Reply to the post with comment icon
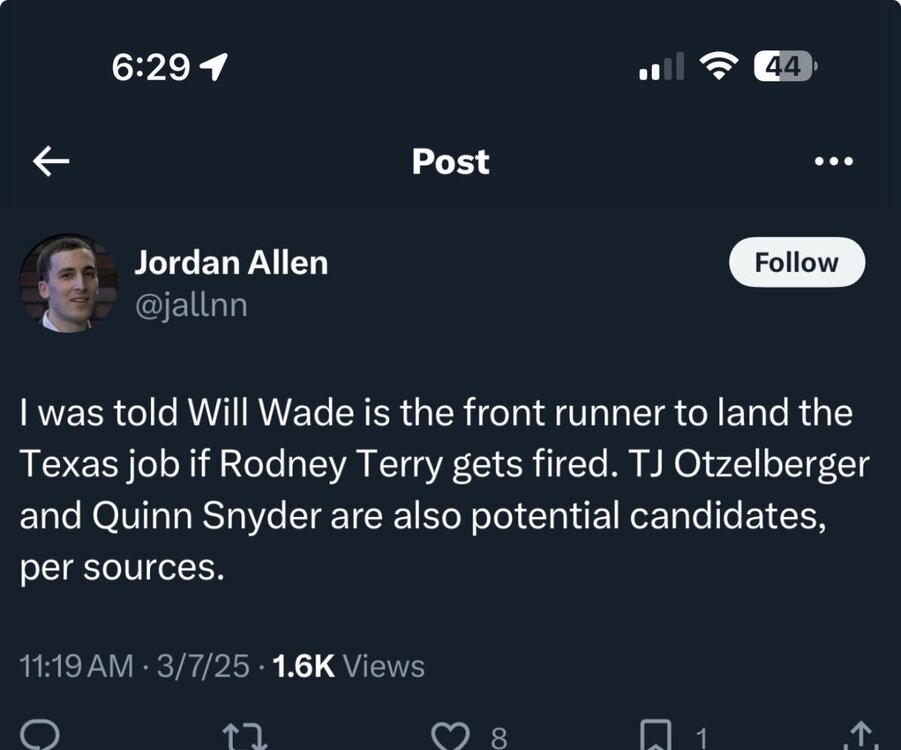Viewport: 901px width, 750px height. pos(43,737)
